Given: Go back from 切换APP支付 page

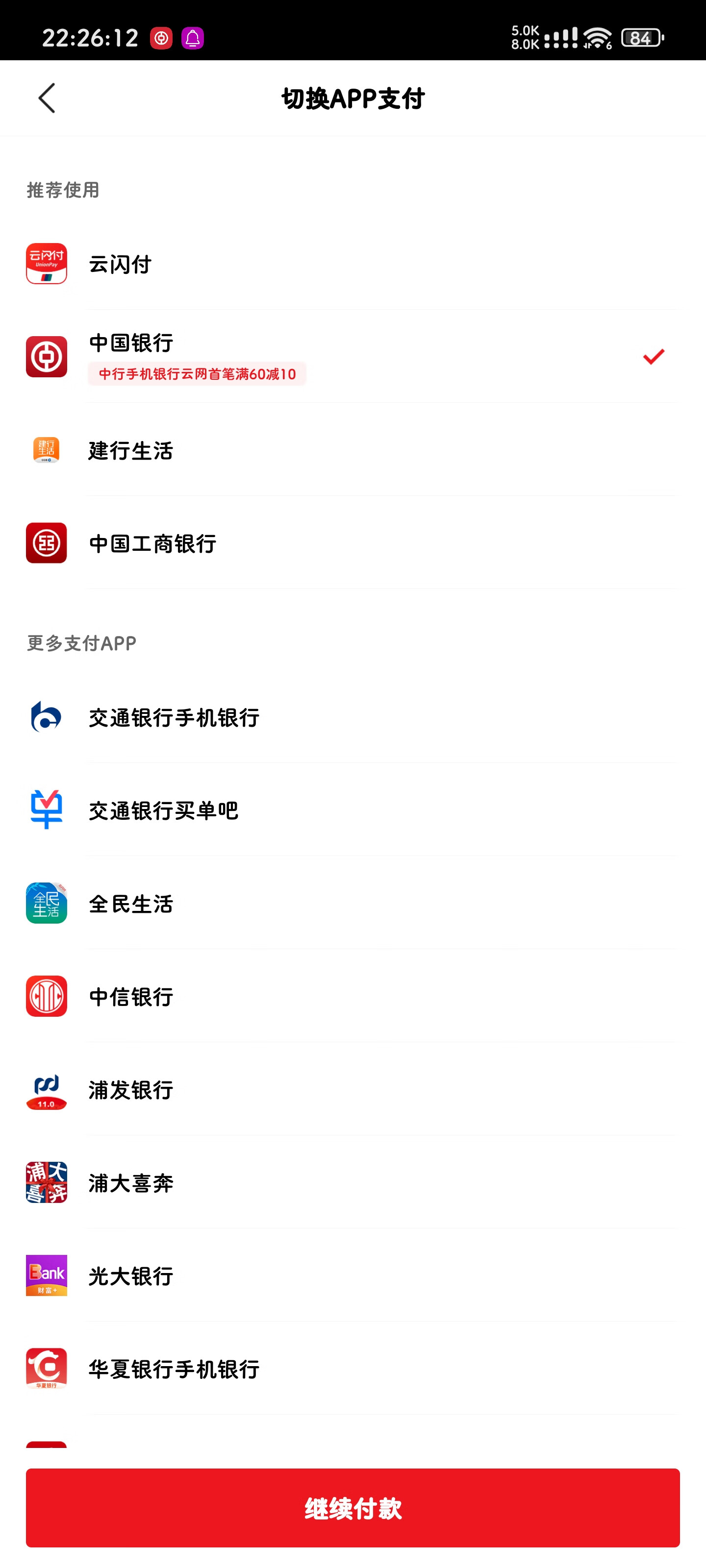Looking at the screenshot, I should click(x=47, y=98).
